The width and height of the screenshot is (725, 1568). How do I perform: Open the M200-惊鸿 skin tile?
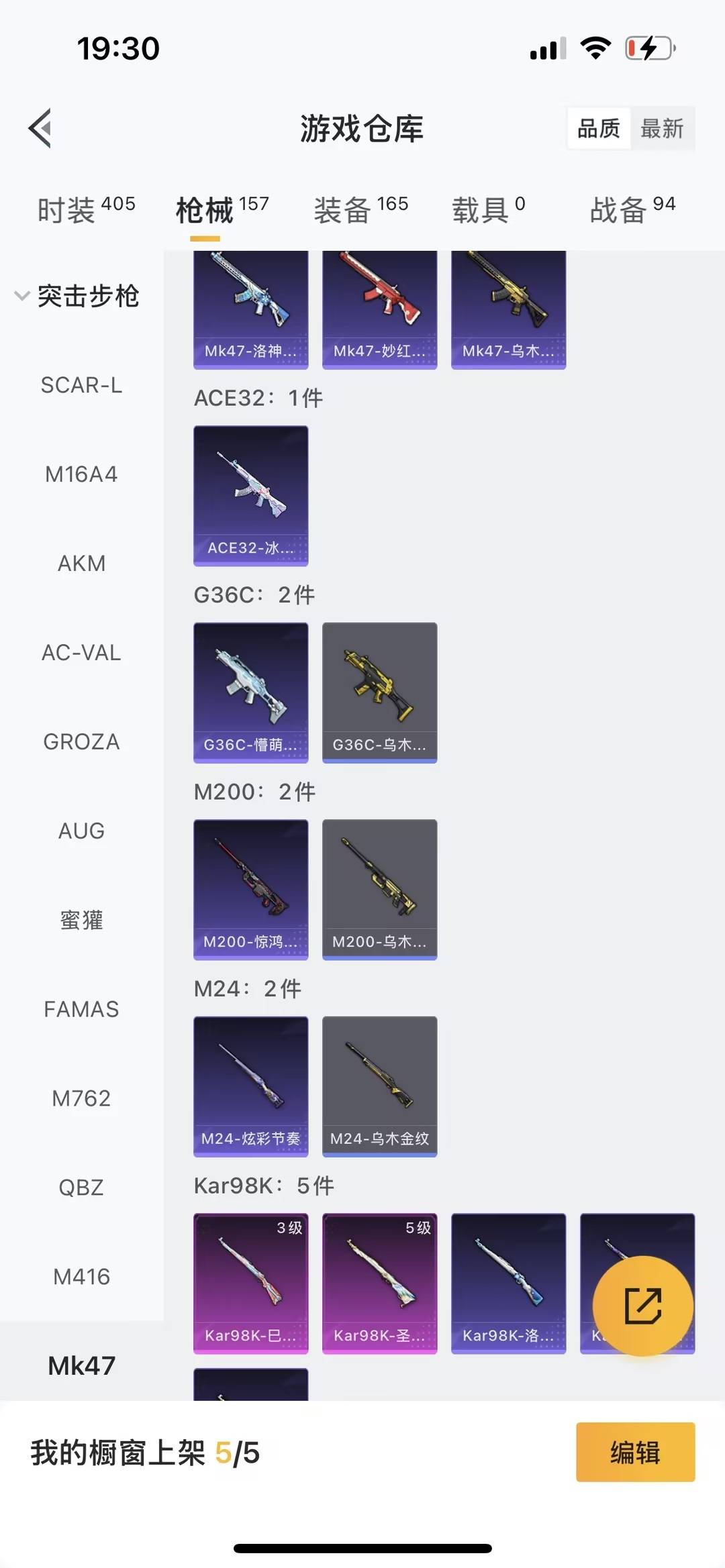[251, 889]
